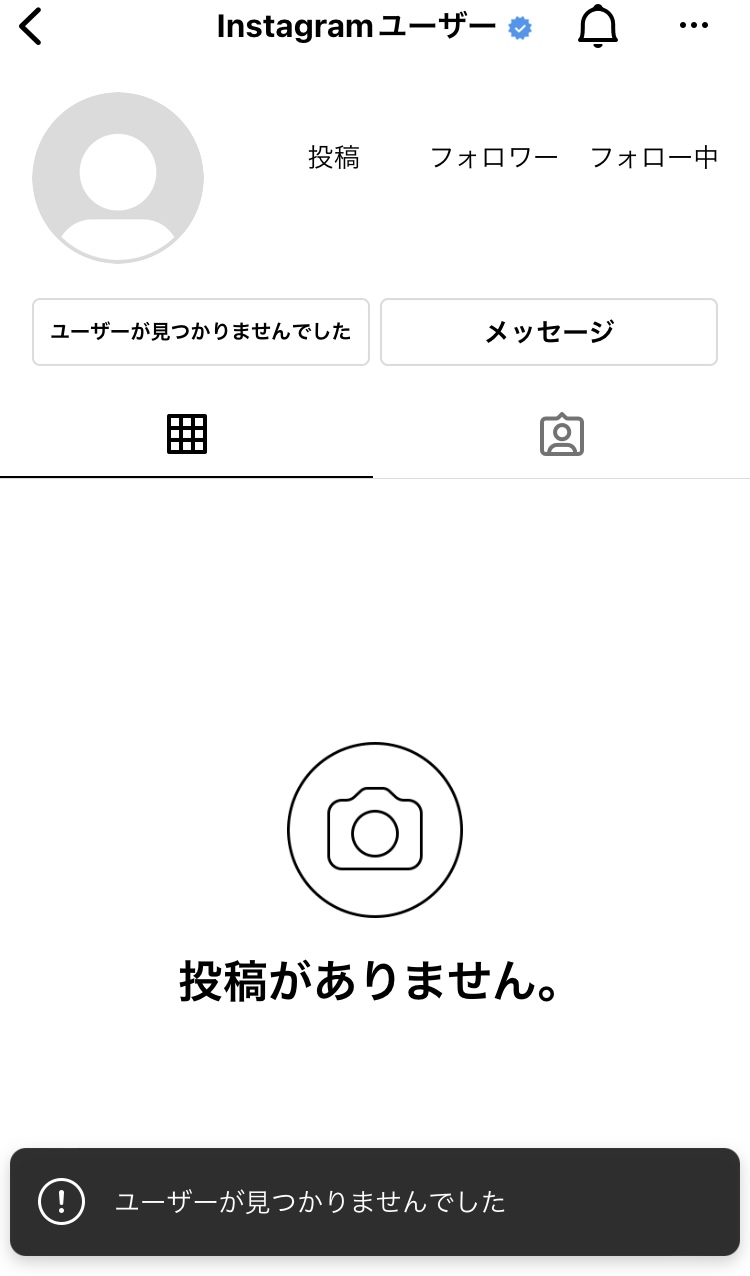Open the フォロワー list
This screenshot has height=1276, width=750.
[x=494, y=158]
